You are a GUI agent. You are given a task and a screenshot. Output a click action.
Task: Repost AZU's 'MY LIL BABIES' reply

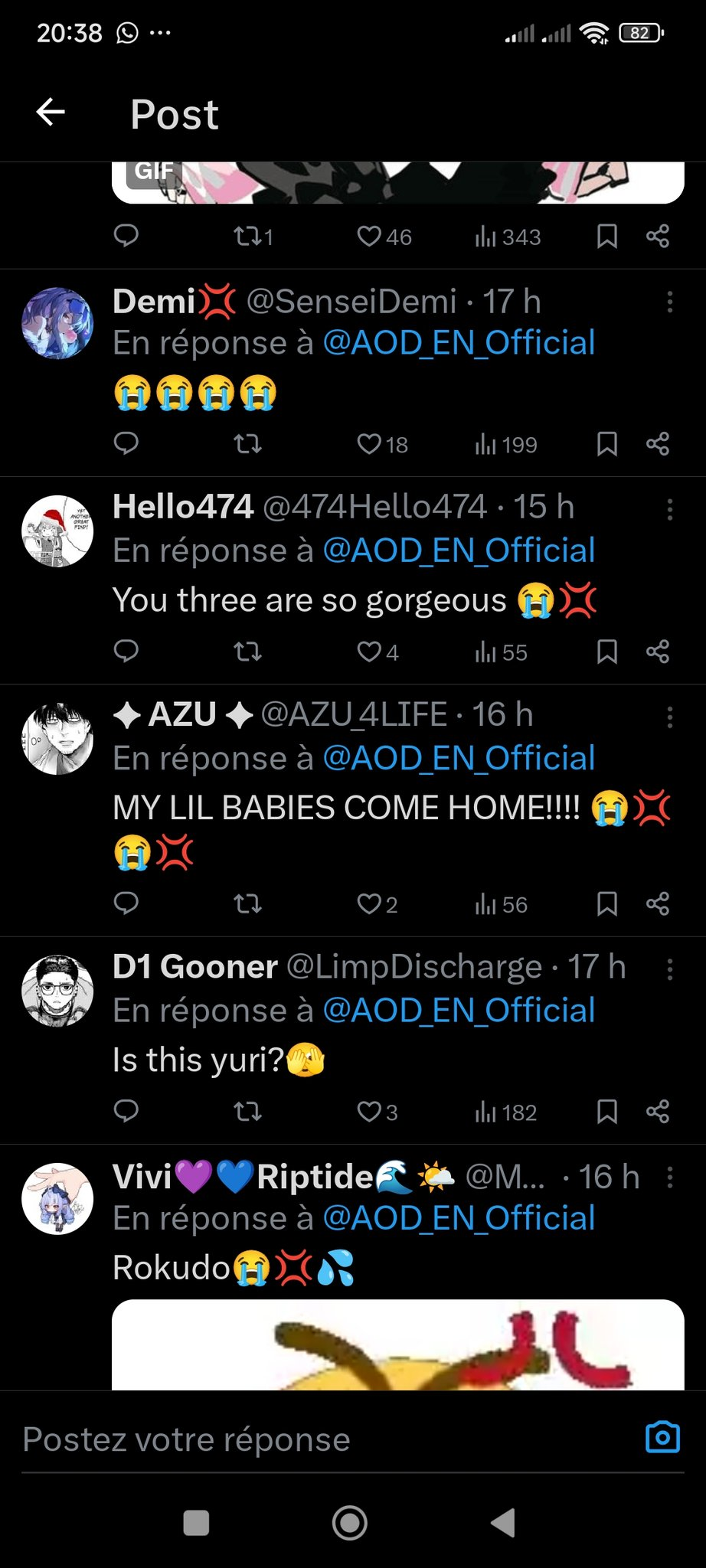pos(247,904)
